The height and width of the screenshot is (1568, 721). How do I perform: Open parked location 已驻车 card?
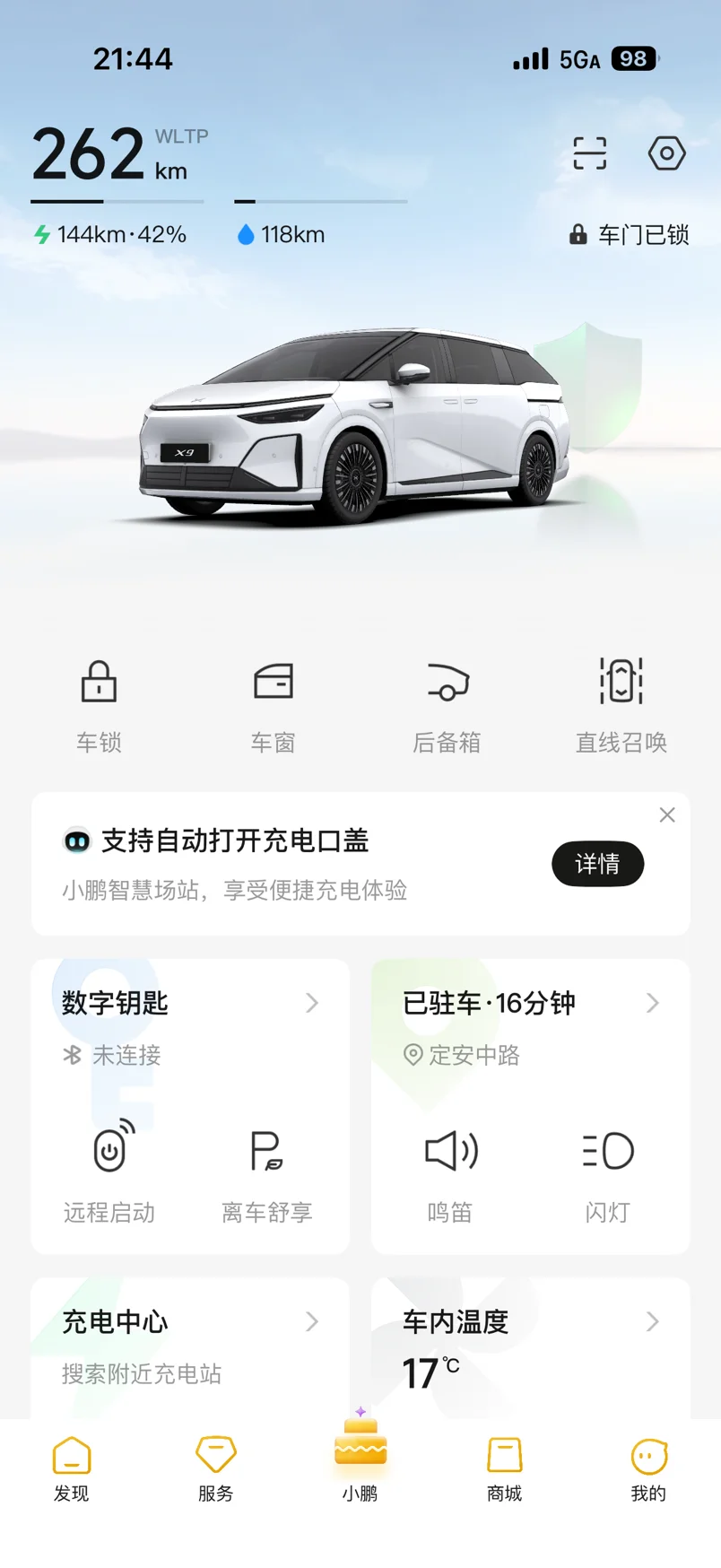[x=529, y=1004]
